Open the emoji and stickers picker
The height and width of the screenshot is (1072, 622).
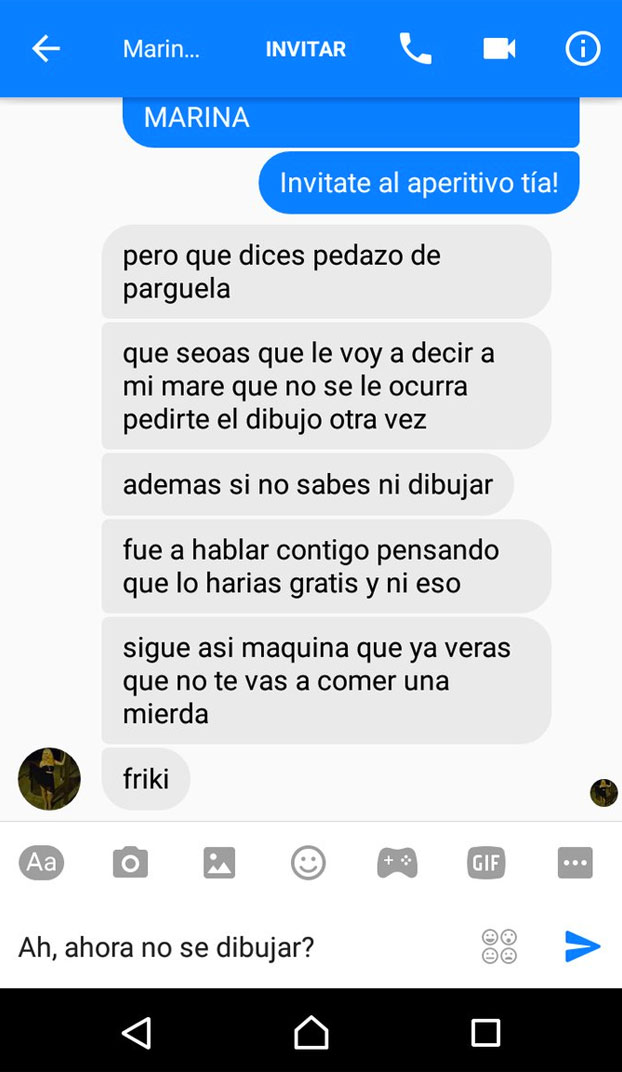coord(308,862)
